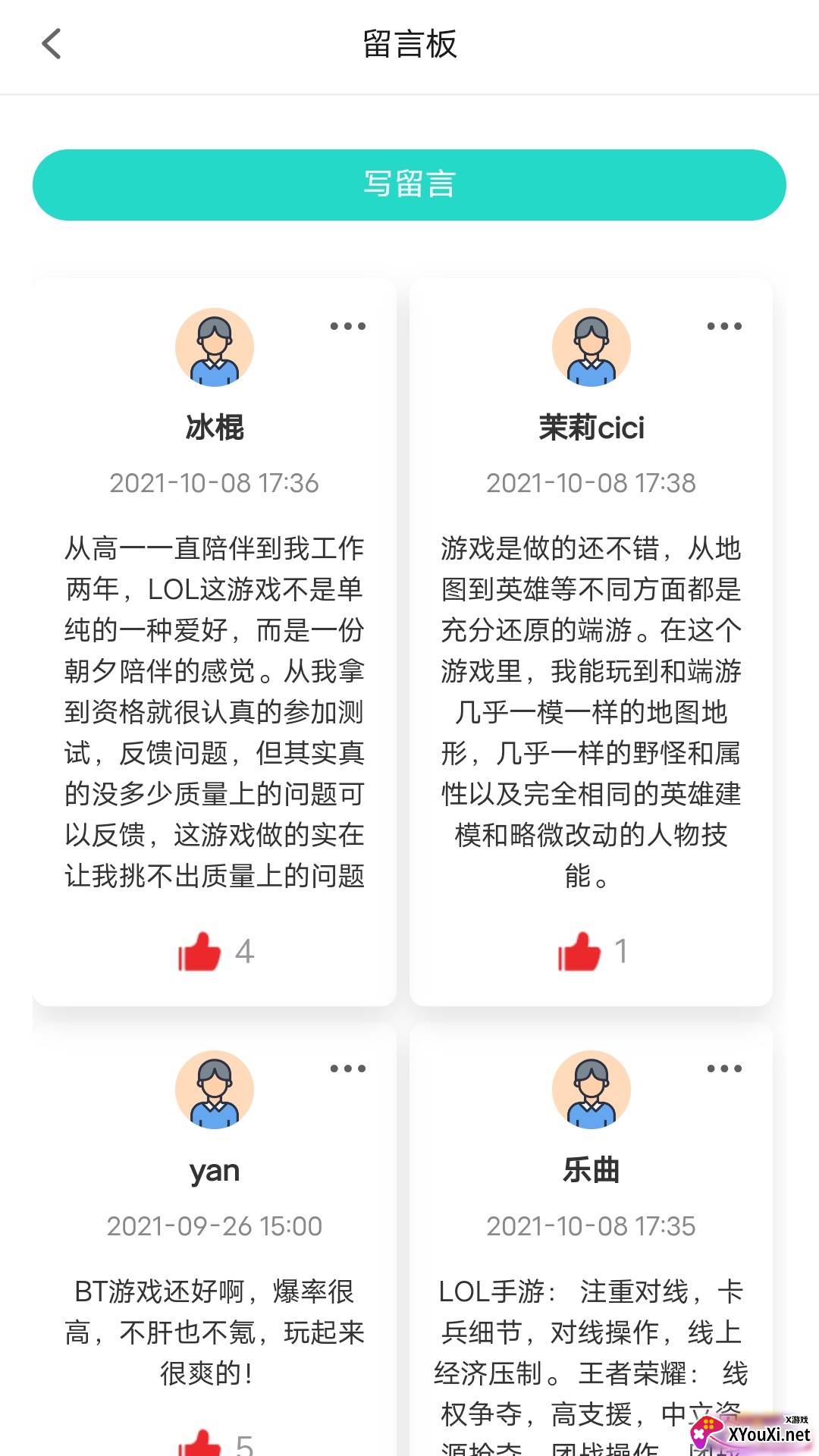Like 茉莉cici's message
819x1456 pixels.
(579, 951)
